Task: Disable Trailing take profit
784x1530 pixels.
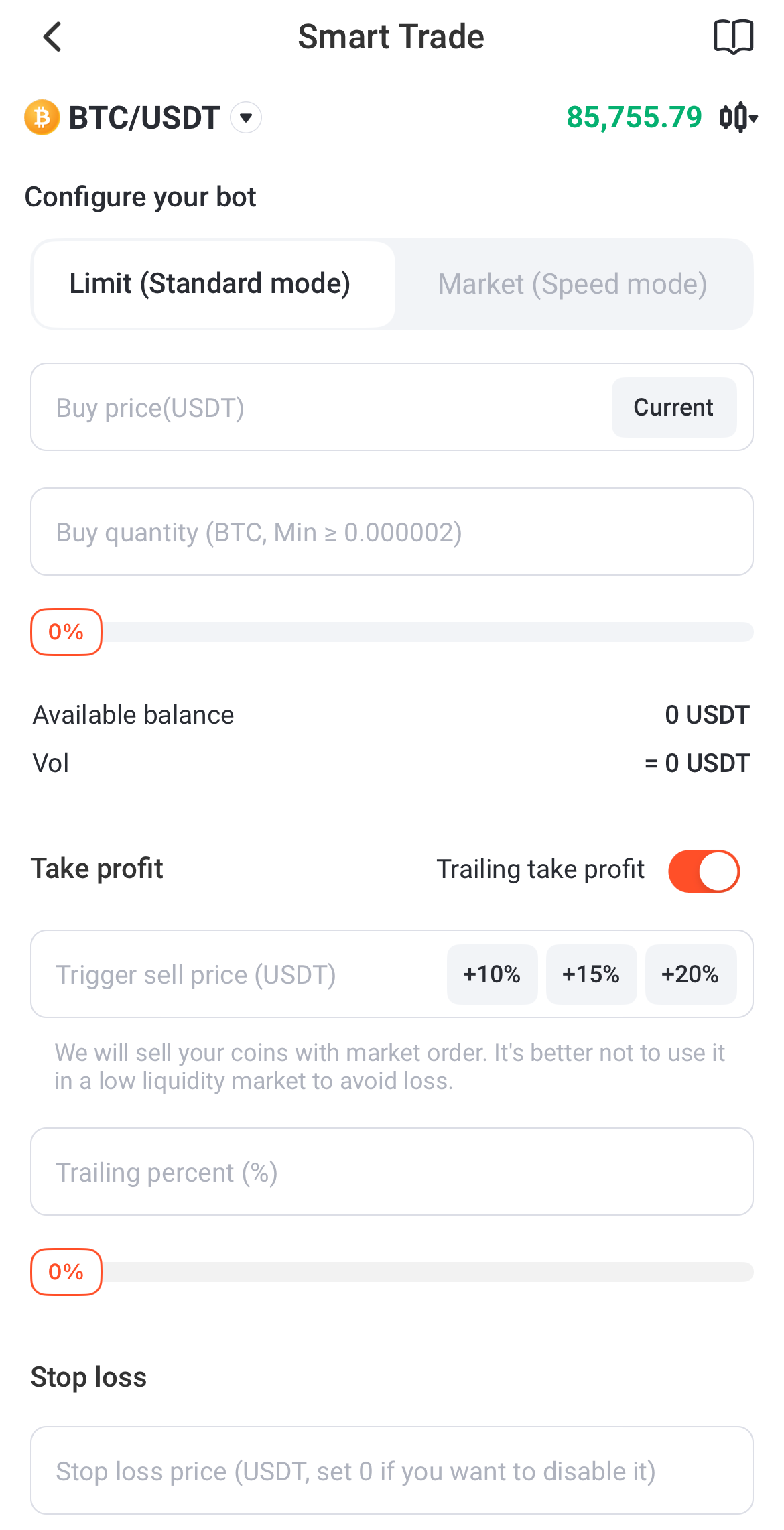Action: tap(704, 871)
